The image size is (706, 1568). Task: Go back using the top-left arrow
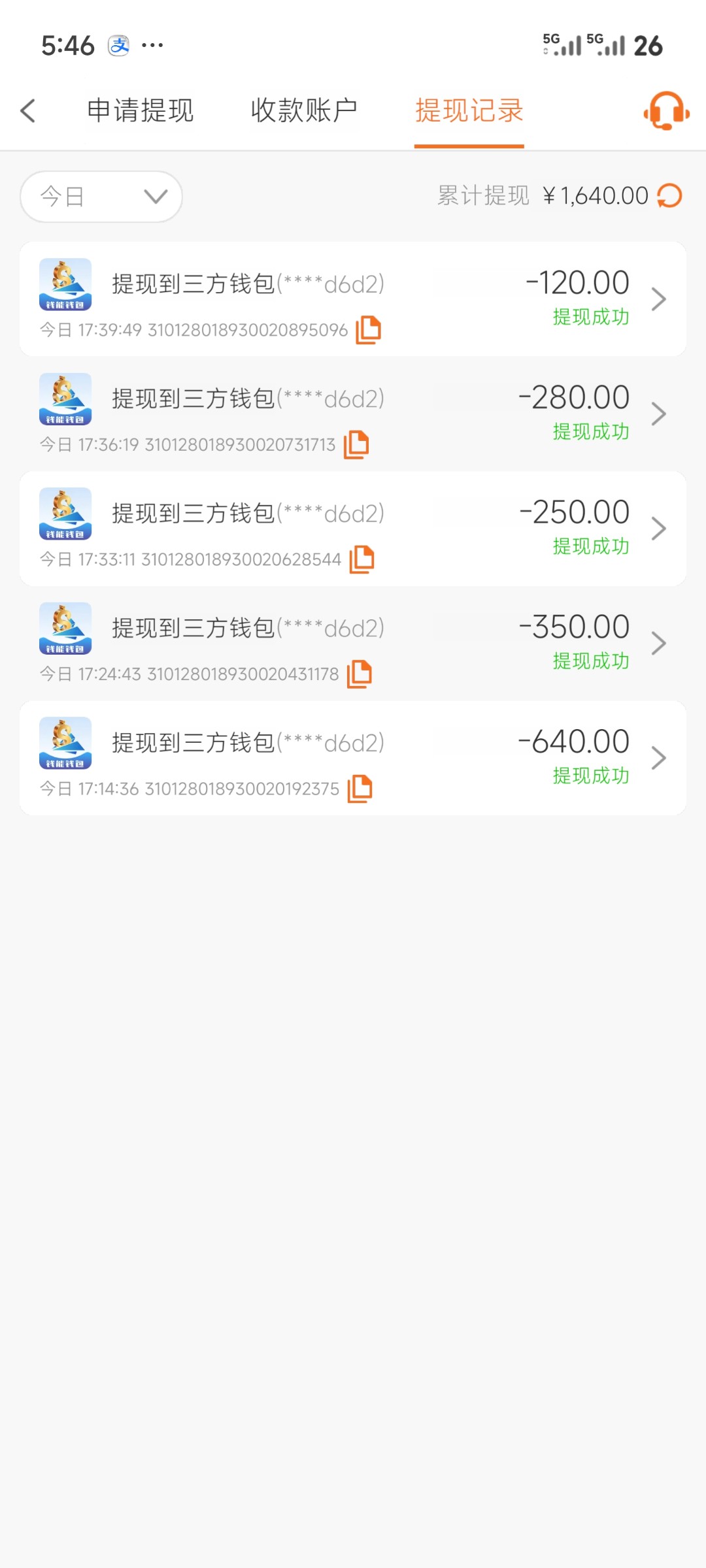(x=28, y=110)
